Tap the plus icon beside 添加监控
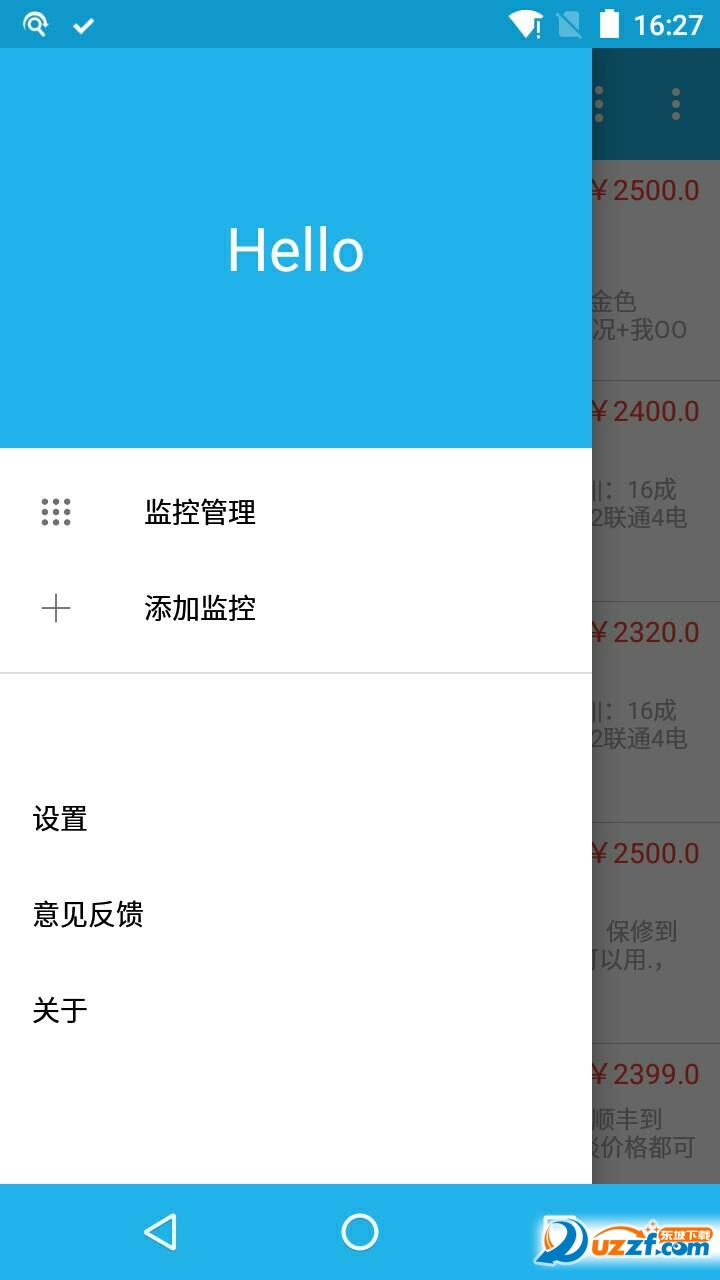The image size is (720, 1280). tap(56, 609)
